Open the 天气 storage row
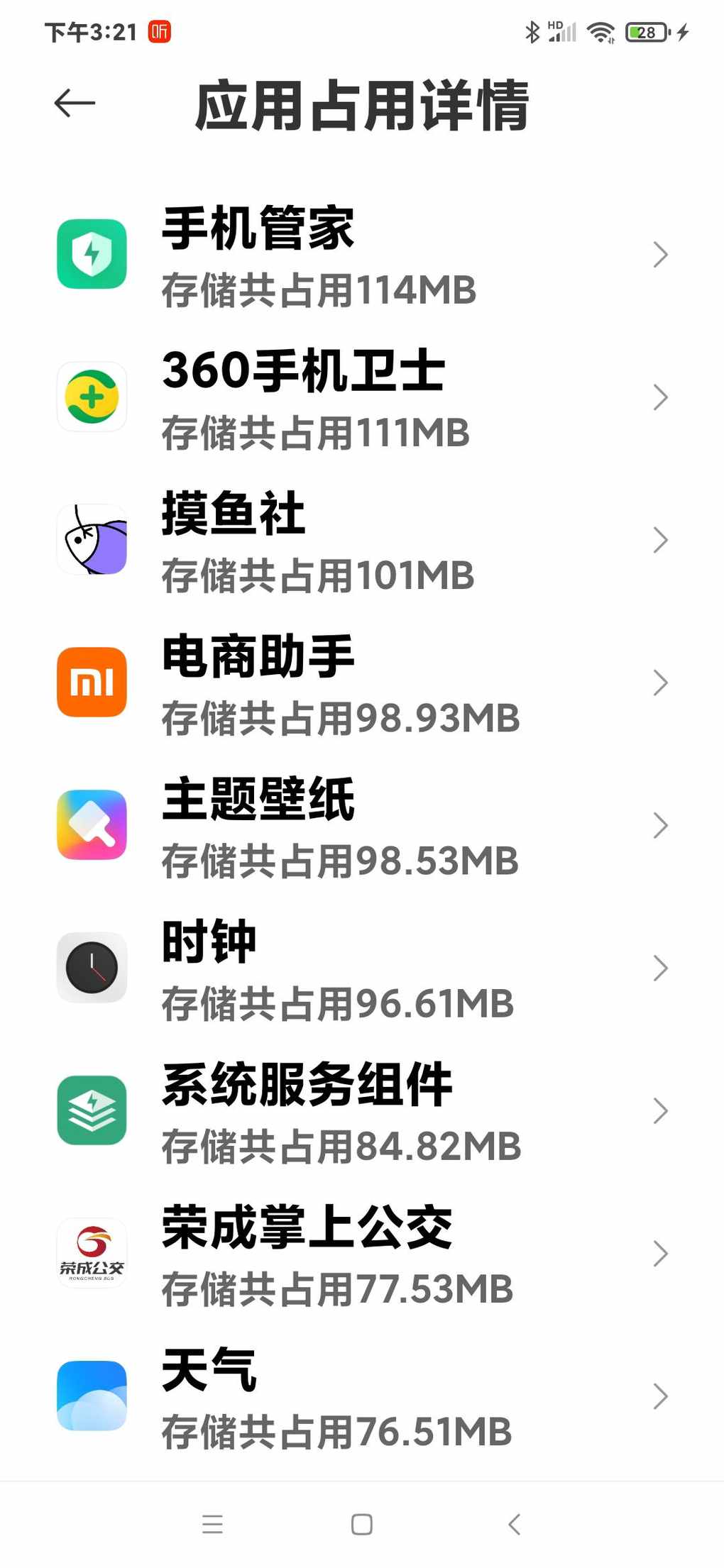The height and width of the screenshot is (1568, 724). click(362, 1396)
